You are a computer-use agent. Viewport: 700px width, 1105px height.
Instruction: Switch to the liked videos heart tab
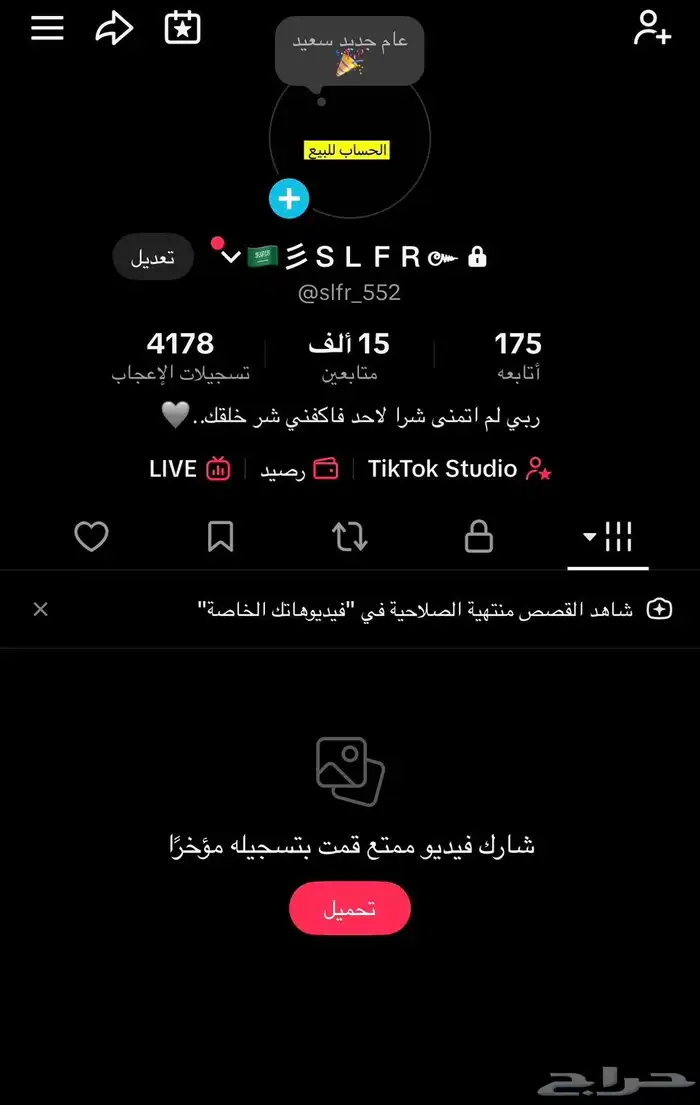coord(91,537)
